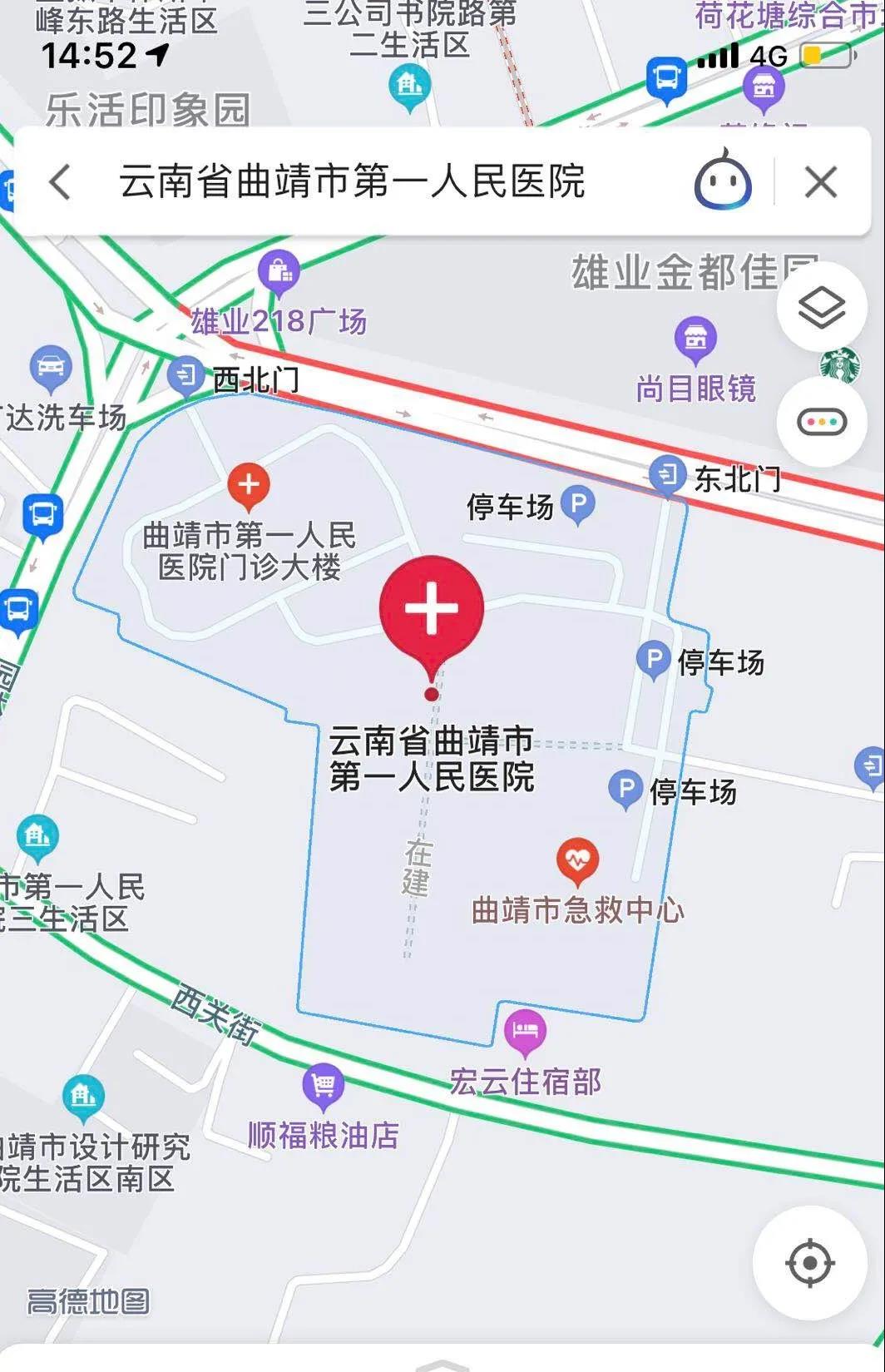This screenshot has height=1372, width=885.
Task: Tap the 西北门 entrance marker
Action: (185, 376)
